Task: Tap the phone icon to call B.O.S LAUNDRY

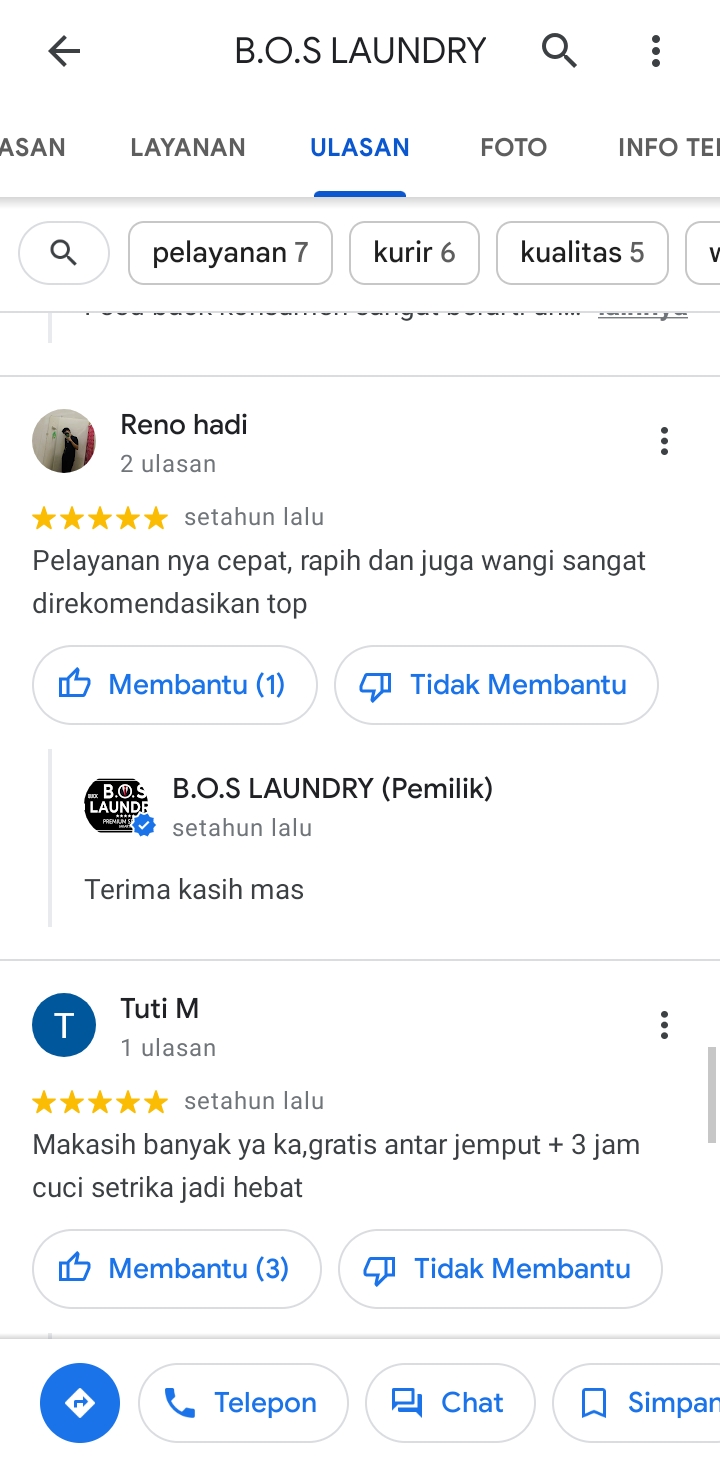Action: [x=181, y=1402]
